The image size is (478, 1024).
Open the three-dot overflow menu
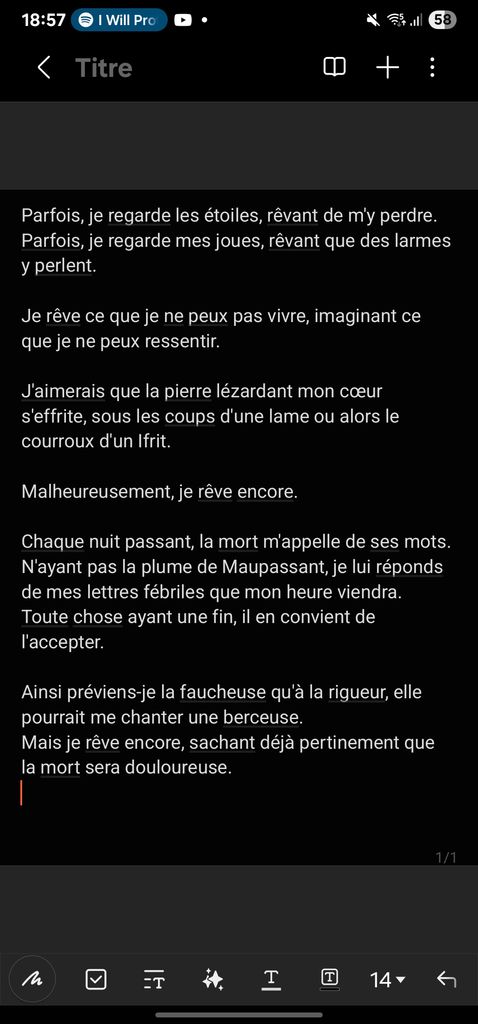pyautogui.click(x=432, y=67)
